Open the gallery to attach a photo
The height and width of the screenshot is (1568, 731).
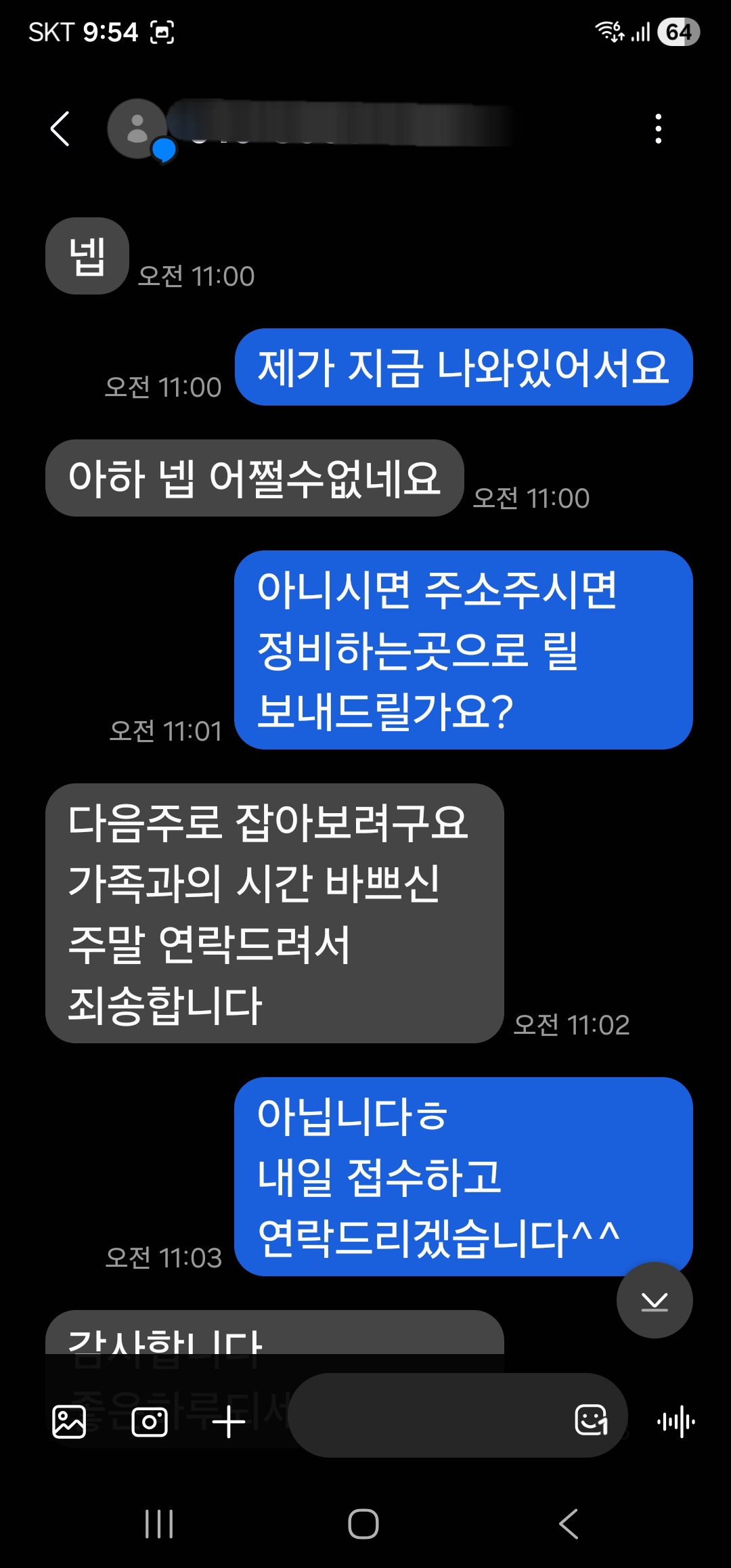click(69, 1421)
